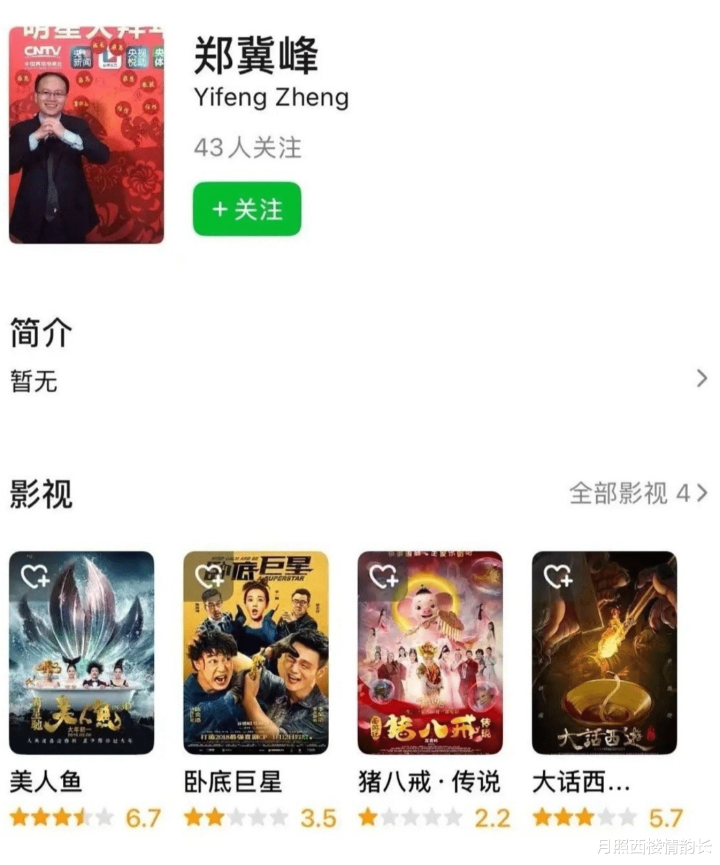The image size is (720, 865).
Task: Add 猪八戒·传说 to favorites with heart icon
Action: pos(383,576)
